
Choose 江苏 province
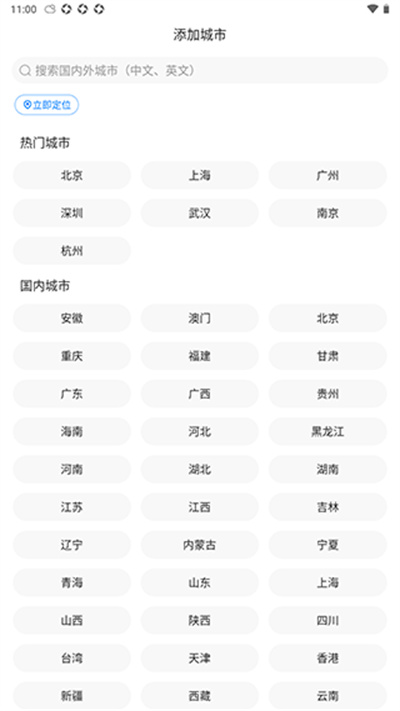tap(72, 507)
